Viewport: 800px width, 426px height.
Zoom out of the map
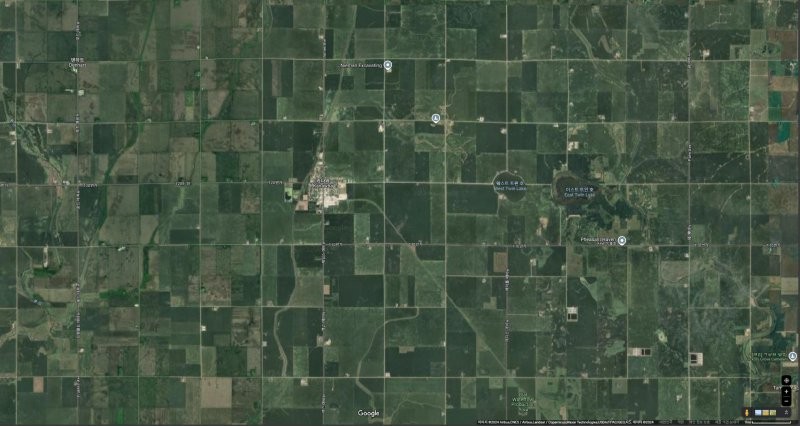pyautogui.click(x=786, y=401)
